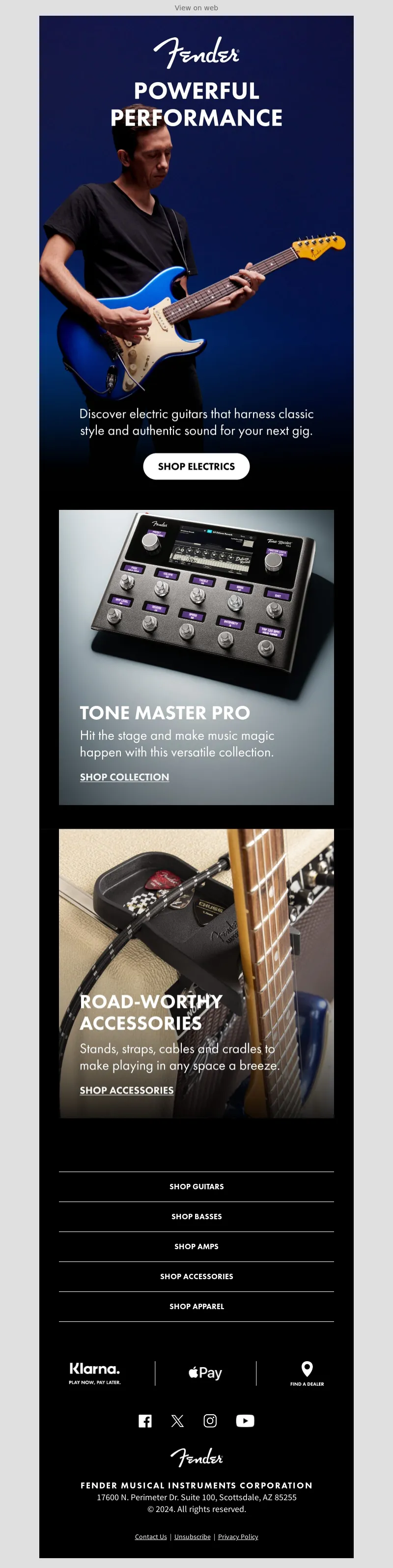
Task: Visit Fender's Facebook page
Action: point(145,1421)
